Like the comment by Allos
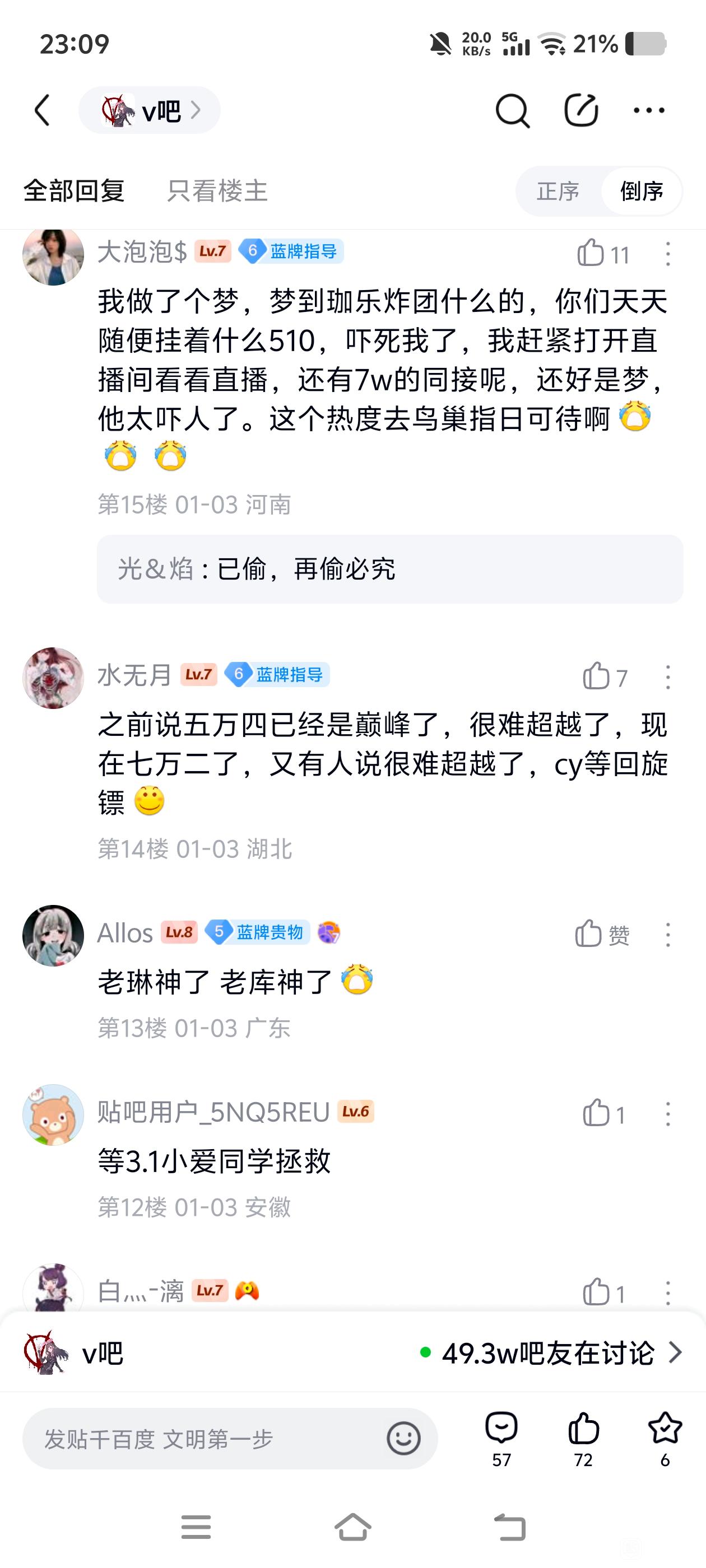Screen dimensions: 706x1568 click(589, 934)
